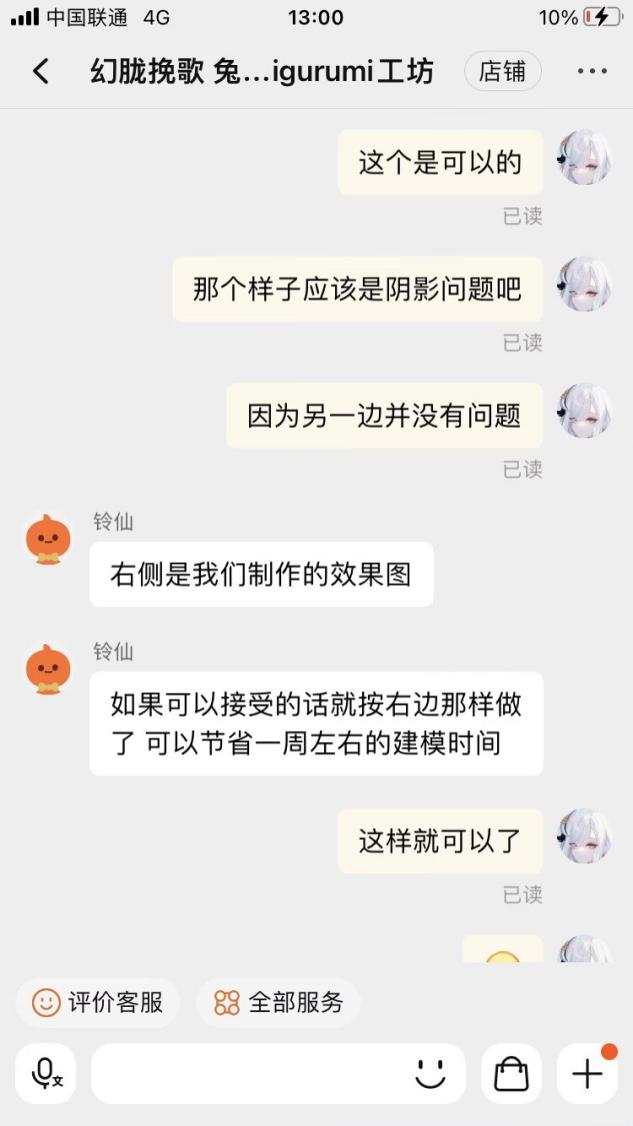The image size is (633, 1126).
Task: Switch to voice input microphone
Action: (x=46, y=1073)
